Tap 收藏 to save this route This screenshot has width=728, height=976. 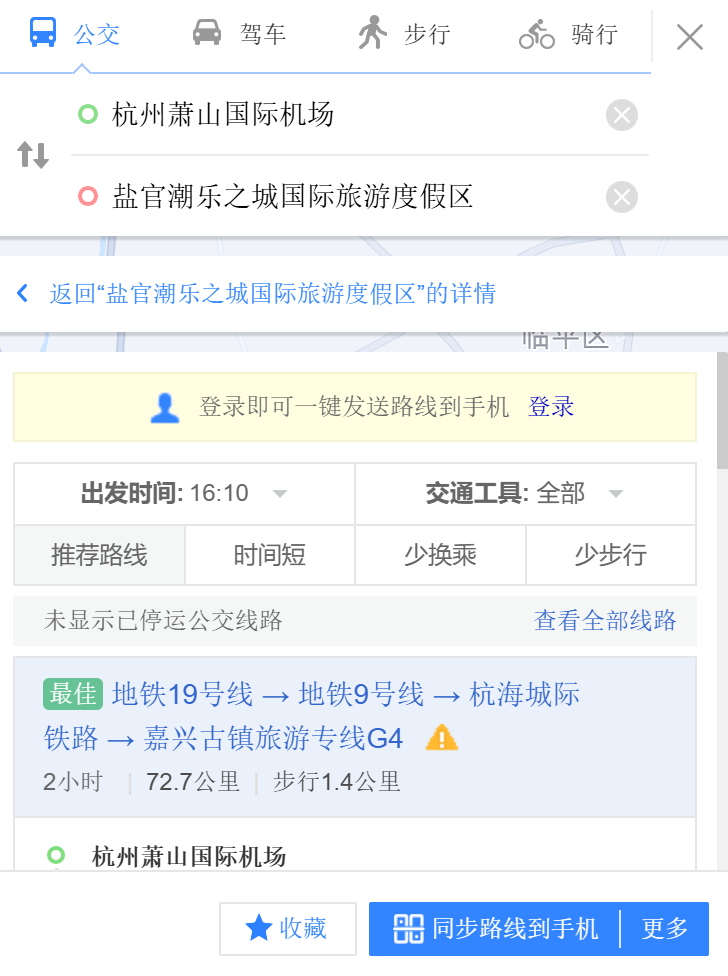click(287, 929)
